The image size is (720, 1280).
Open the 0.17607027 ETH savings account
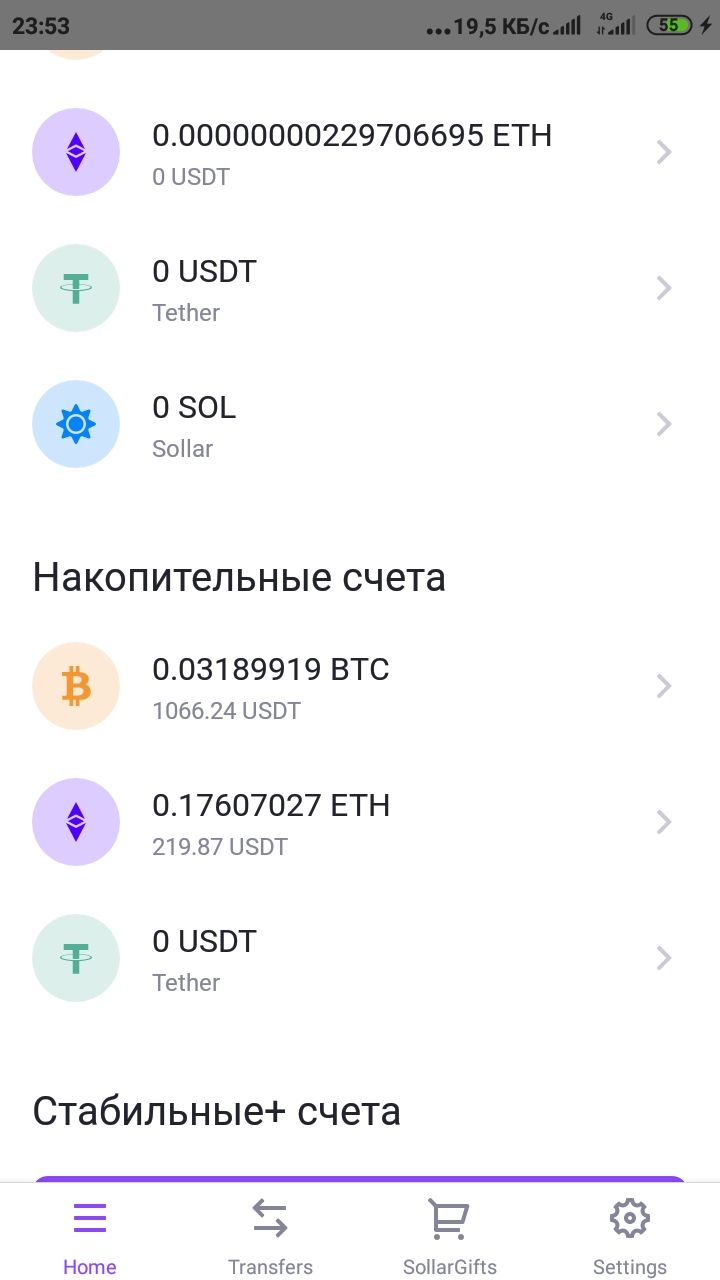(x=360, y=823)
